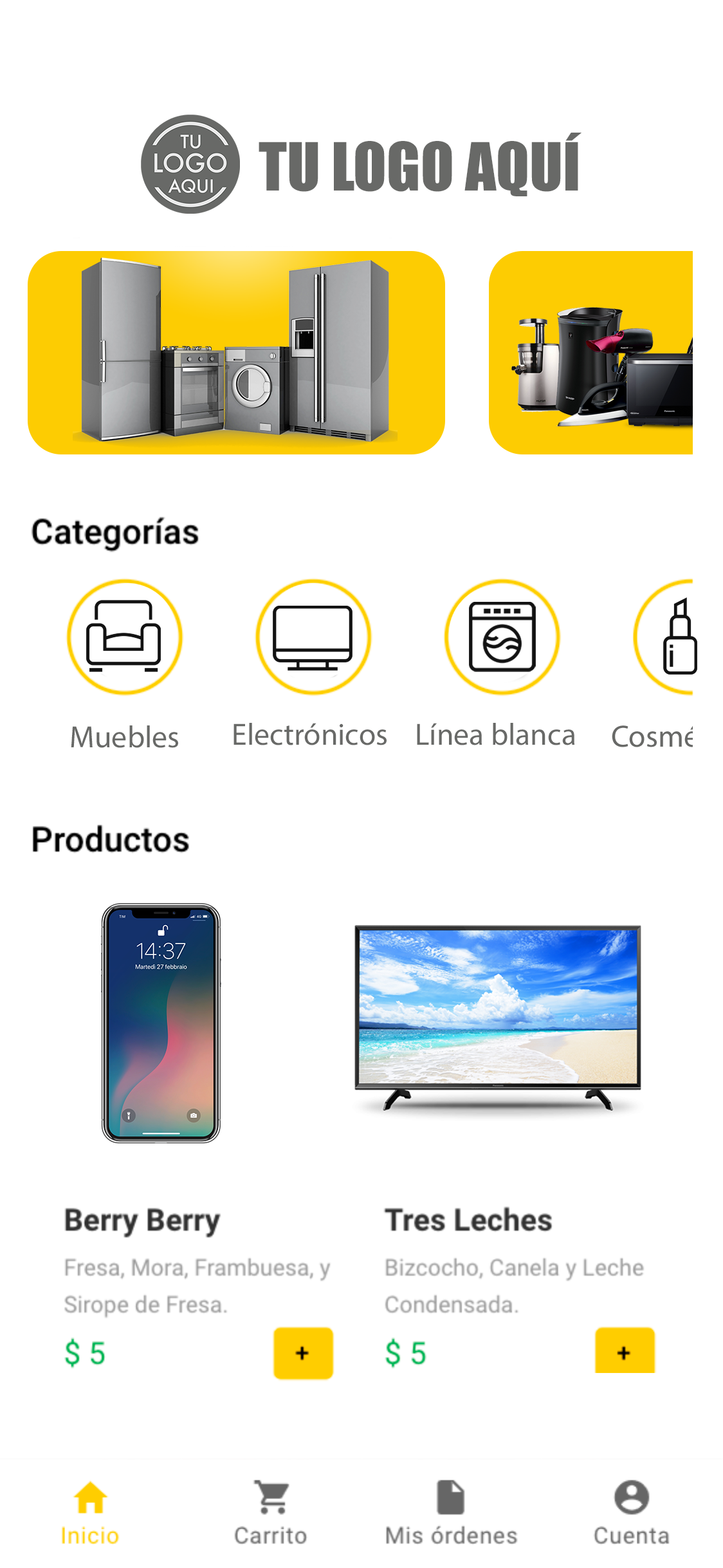Browse the Electrónicos category
Image resolution: width=723 pixels, height=1568 pixels.
pos(313,637)
